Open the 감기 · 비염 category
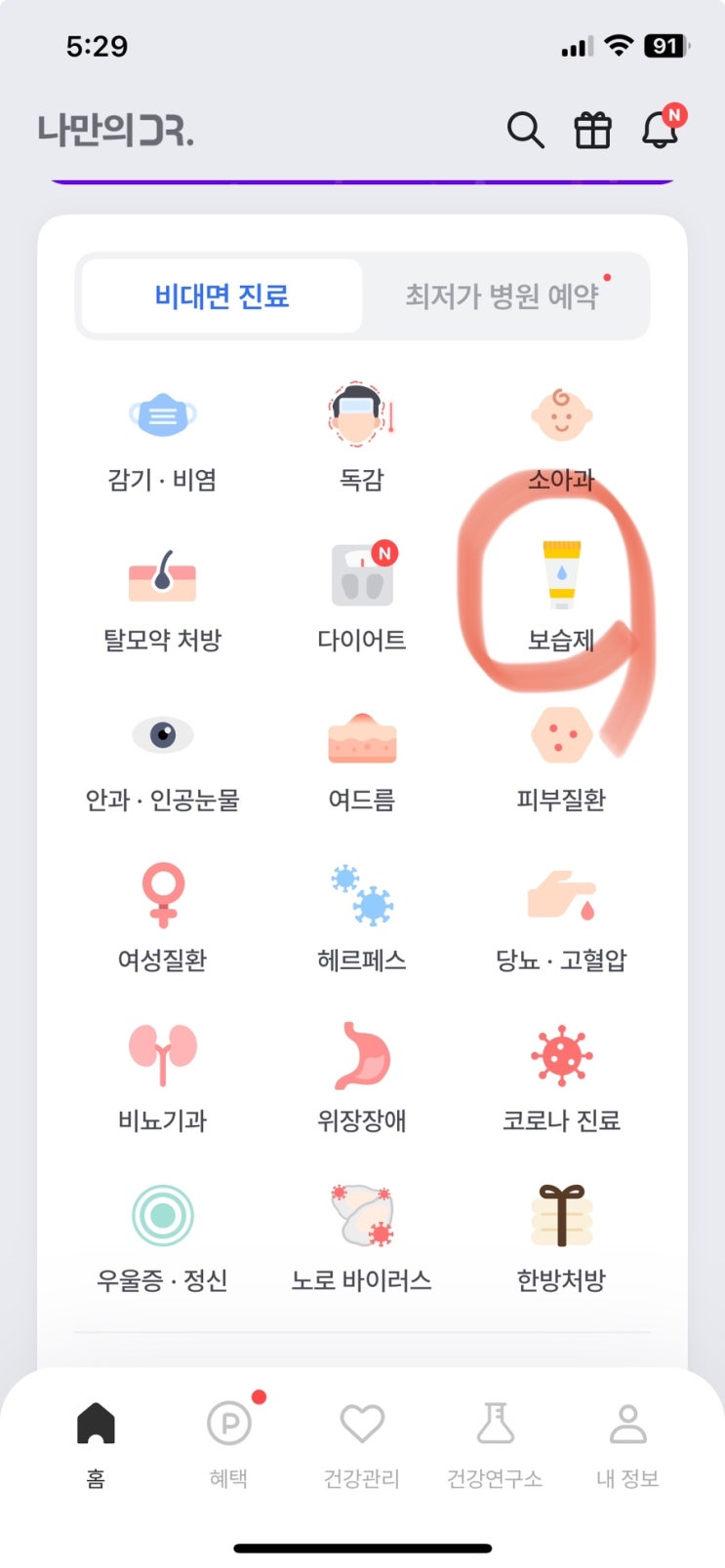The image size is (725, 1568). point(163,438)
